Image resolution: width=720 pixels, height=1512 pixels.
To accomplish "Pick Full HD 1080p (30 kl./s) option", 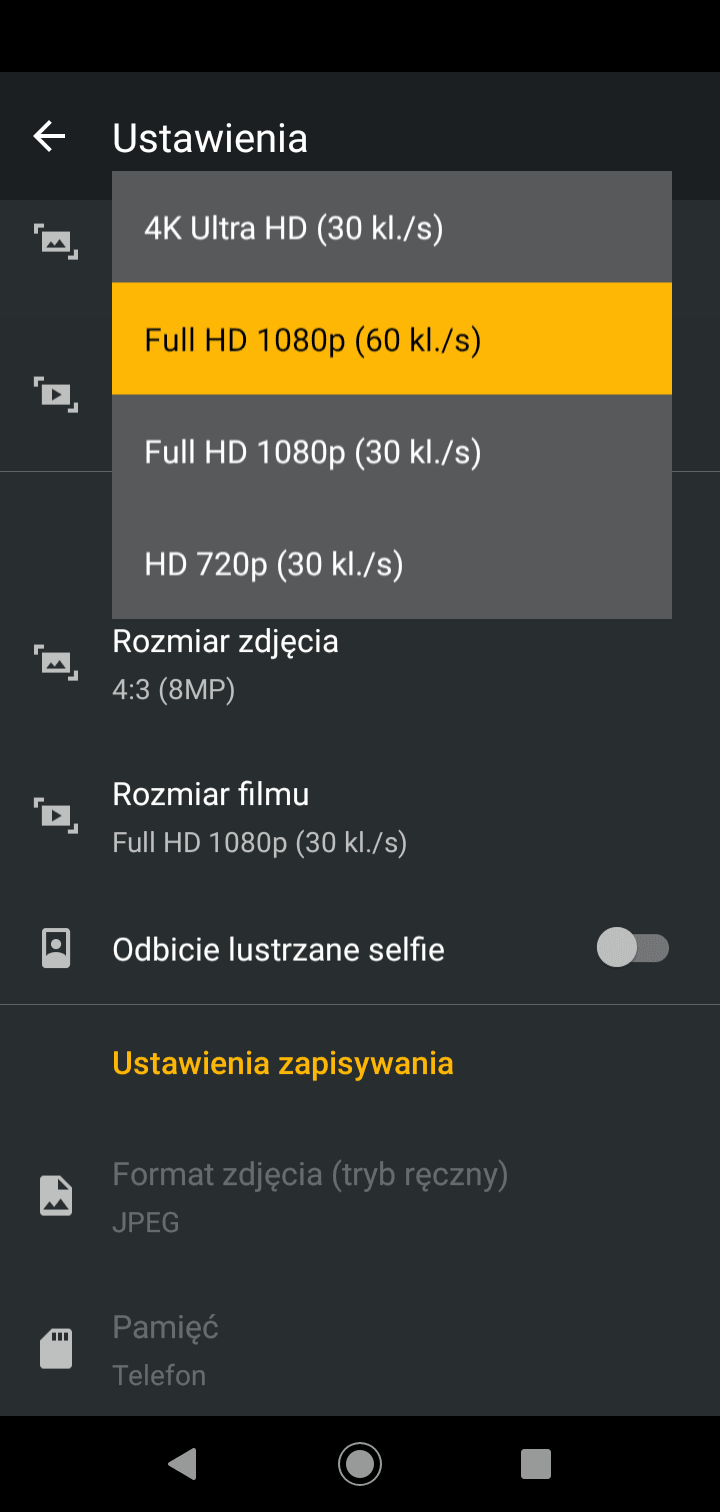I will coord(392,451).
